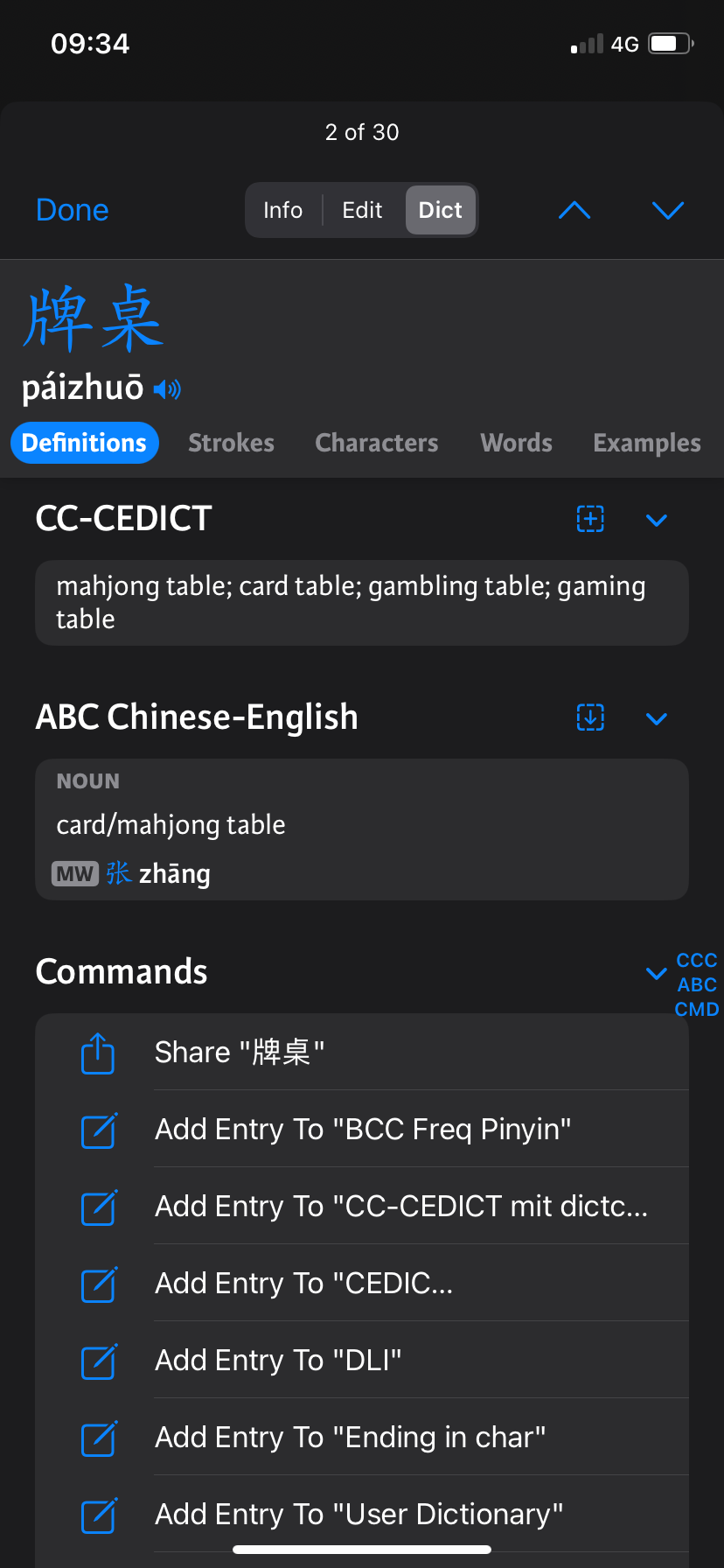Screen dimensions: 724x1568
Task: Jump to CMD section in index
Action: coord(697,1009)
